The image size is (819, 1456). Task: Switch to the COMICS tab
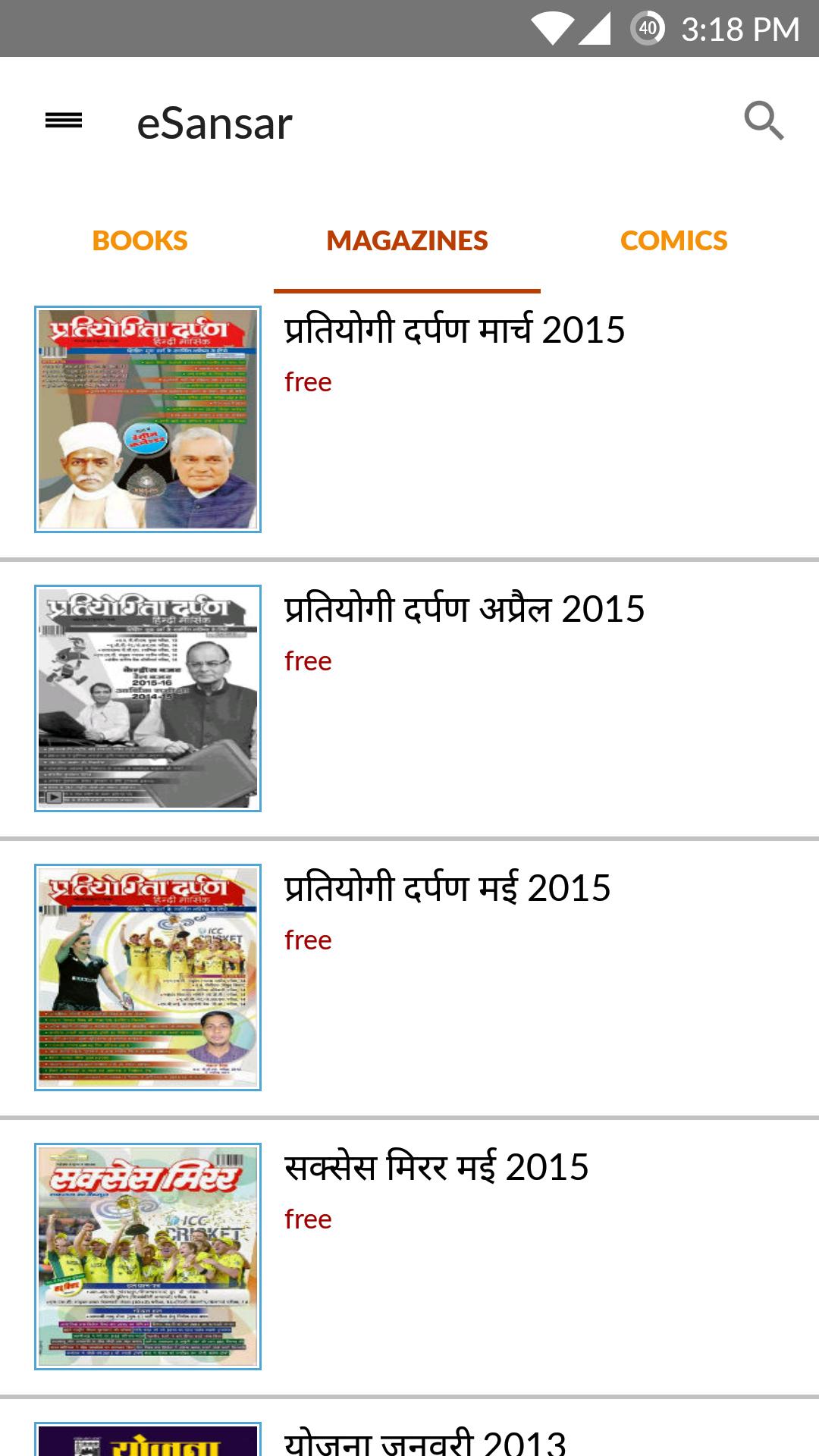[x=673, y=240]
